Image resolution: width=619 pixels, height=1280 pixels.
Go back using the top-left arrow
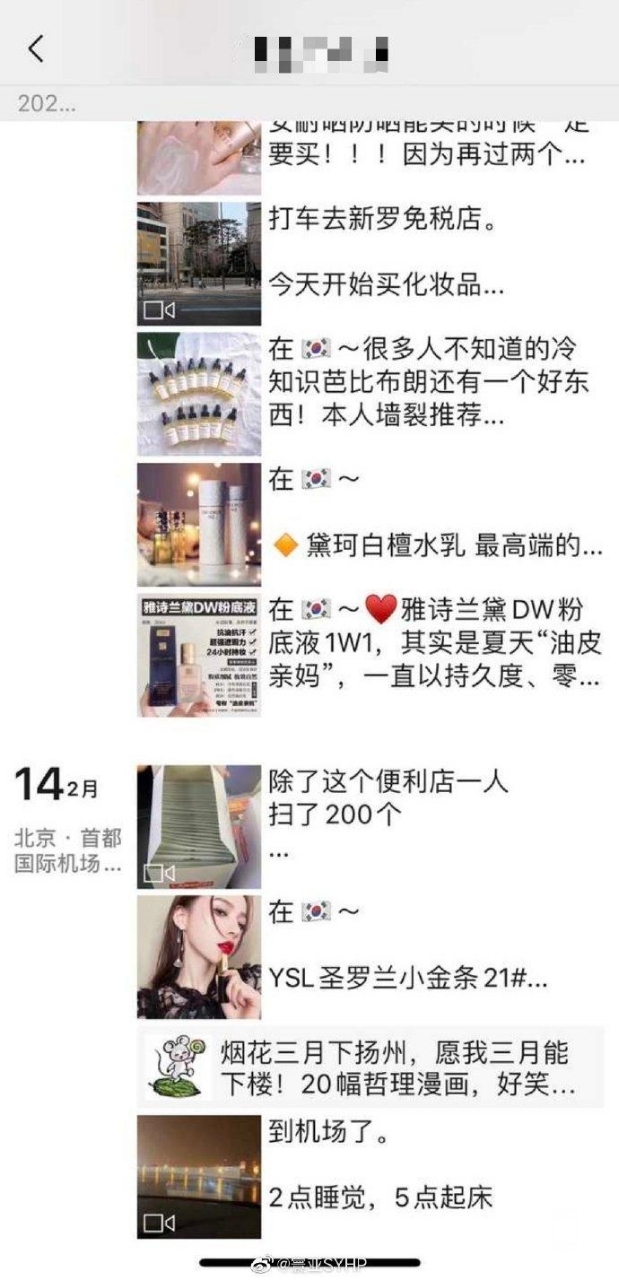37,48
